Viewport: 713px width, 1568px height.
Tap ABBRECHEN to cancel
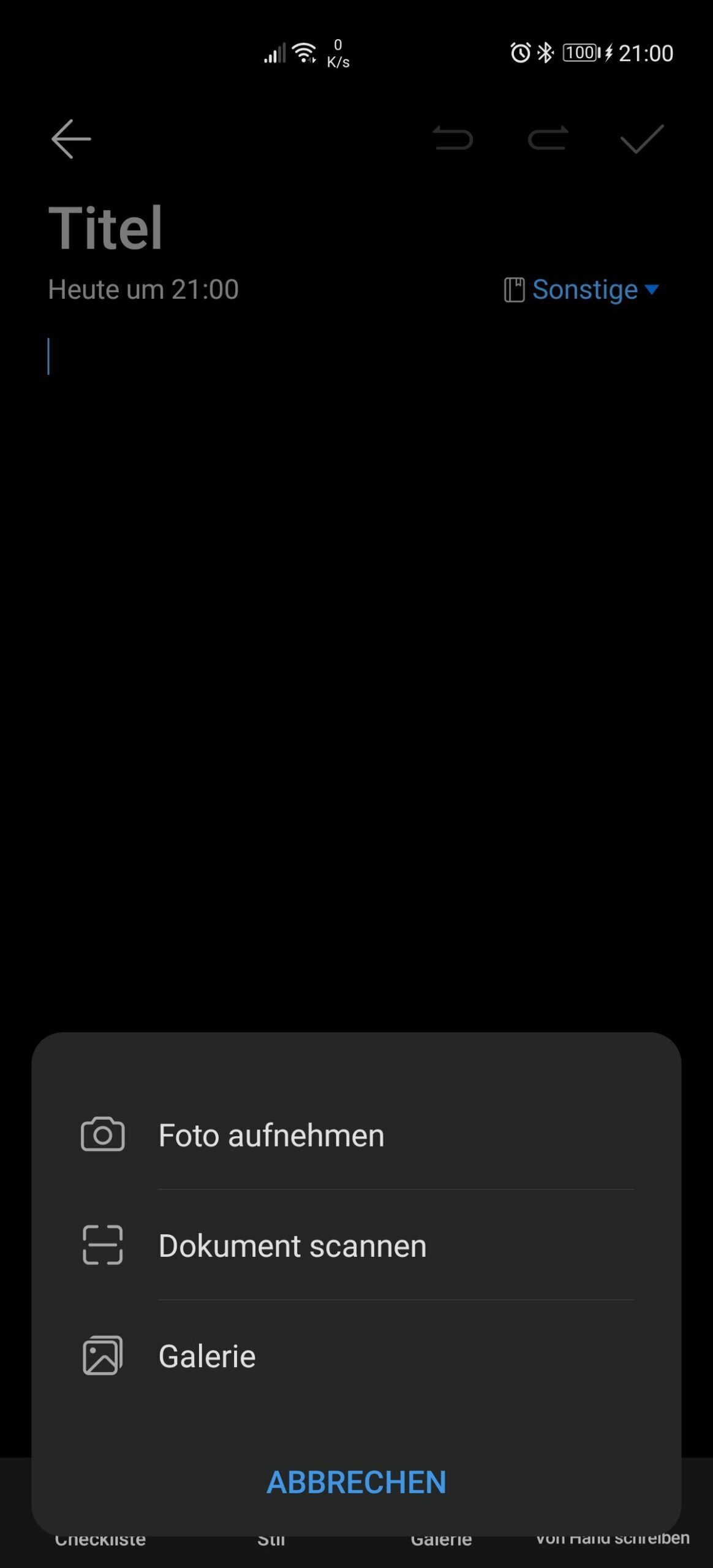(x=356, y=1482)
